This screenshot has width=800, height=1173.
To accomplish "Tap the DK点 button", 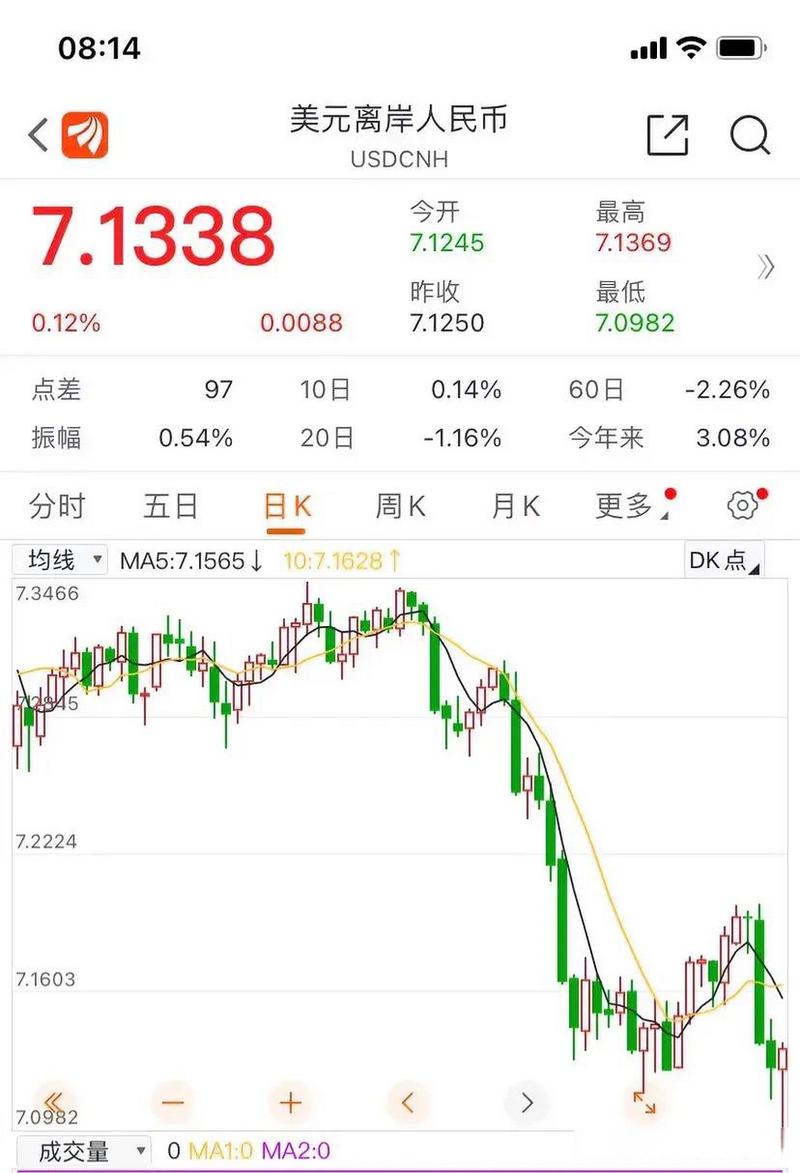I will coord(724,560).
